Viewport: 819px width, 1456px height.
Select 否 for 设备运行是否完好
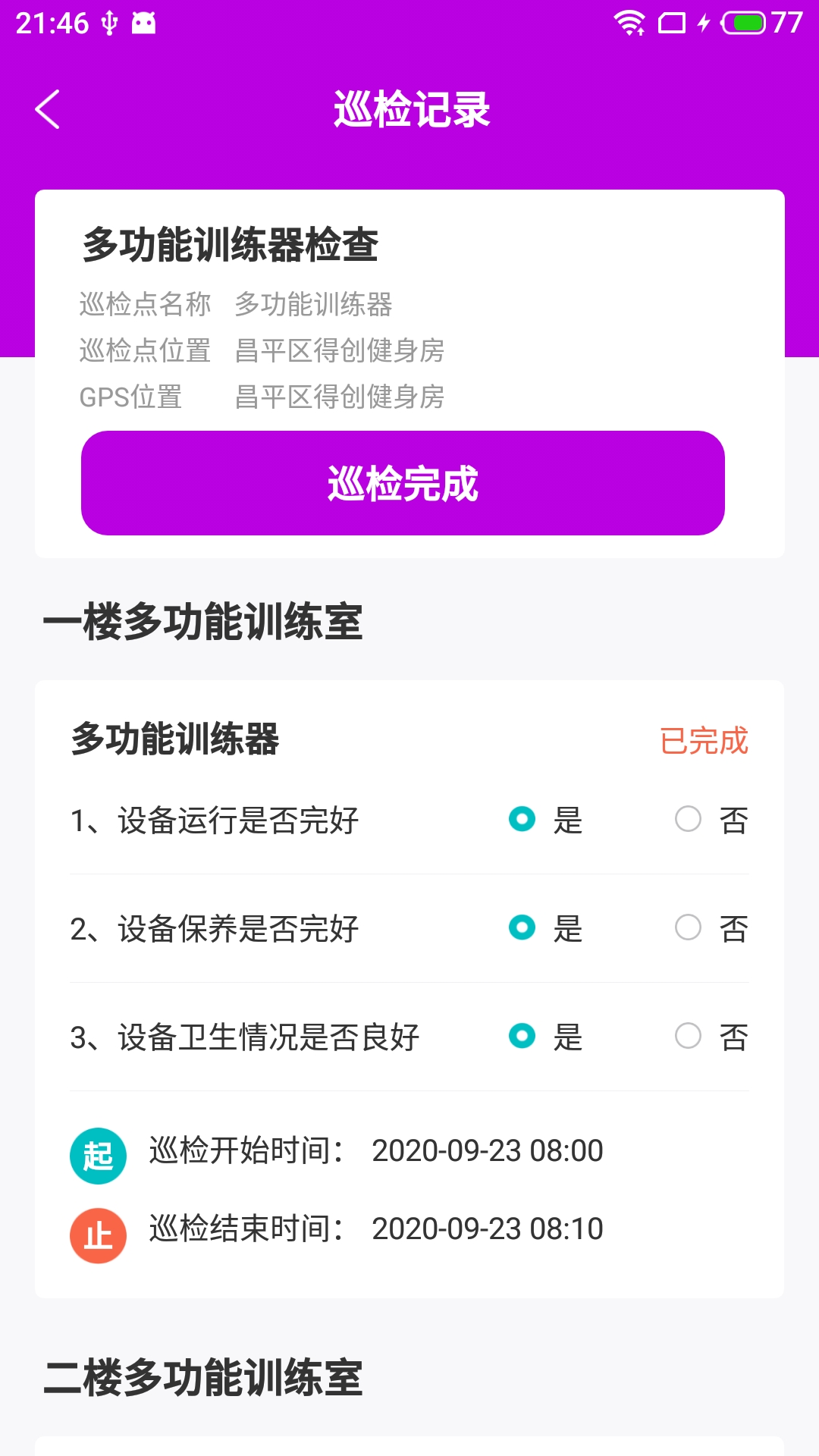tap(689, 820)
